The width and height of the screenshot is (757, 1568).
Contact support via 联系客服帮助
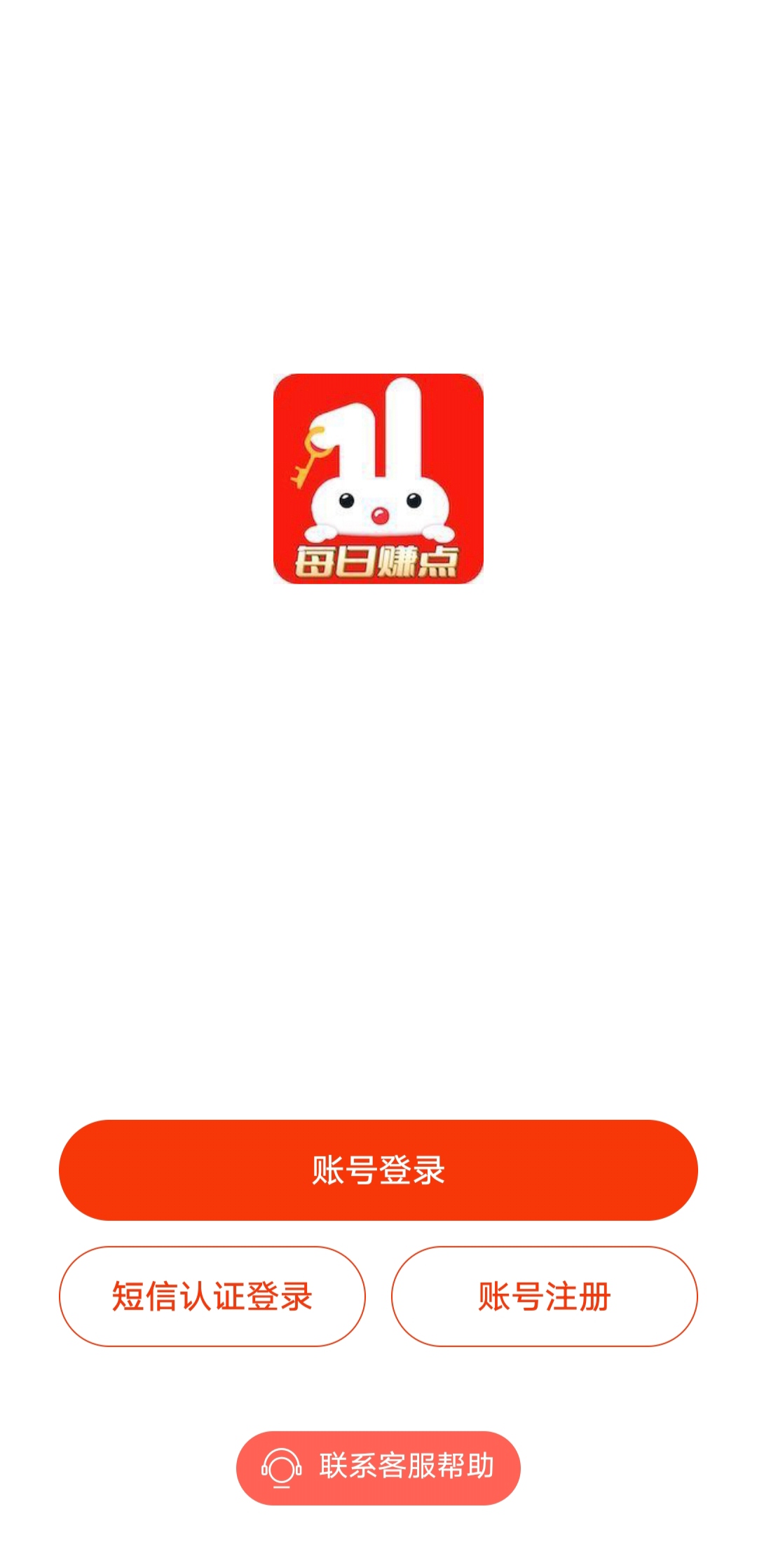tap(378, 1468)
